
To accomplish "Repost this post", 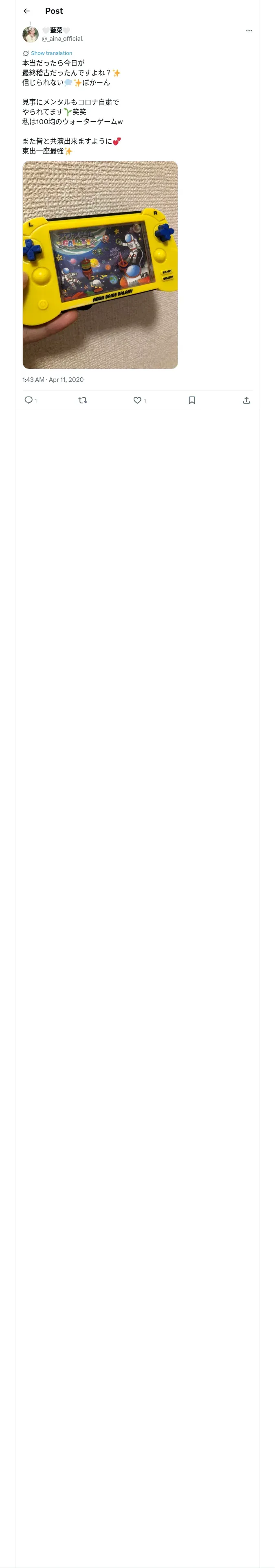I will pos(83,400).
